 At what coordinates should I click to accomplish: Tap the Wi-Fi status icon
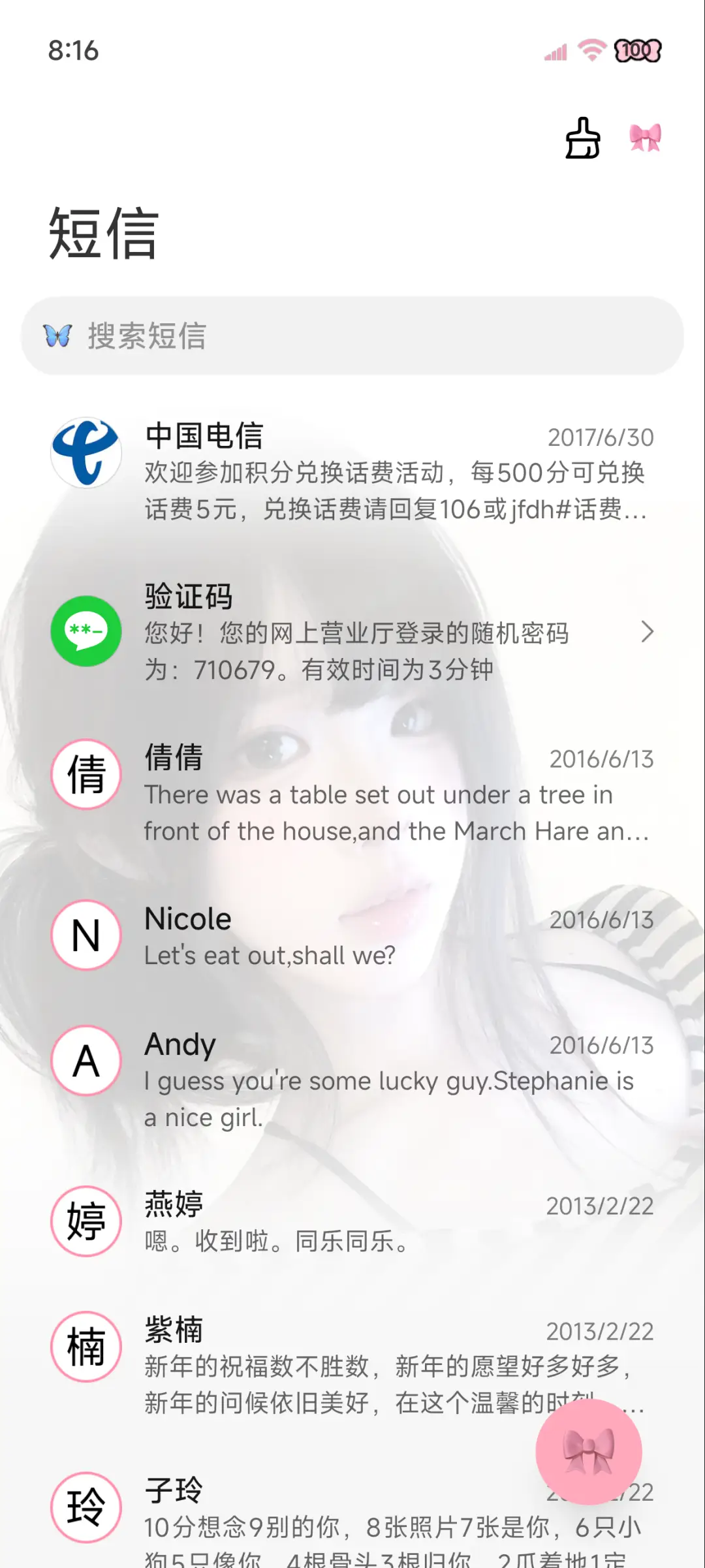click(591, 51)
